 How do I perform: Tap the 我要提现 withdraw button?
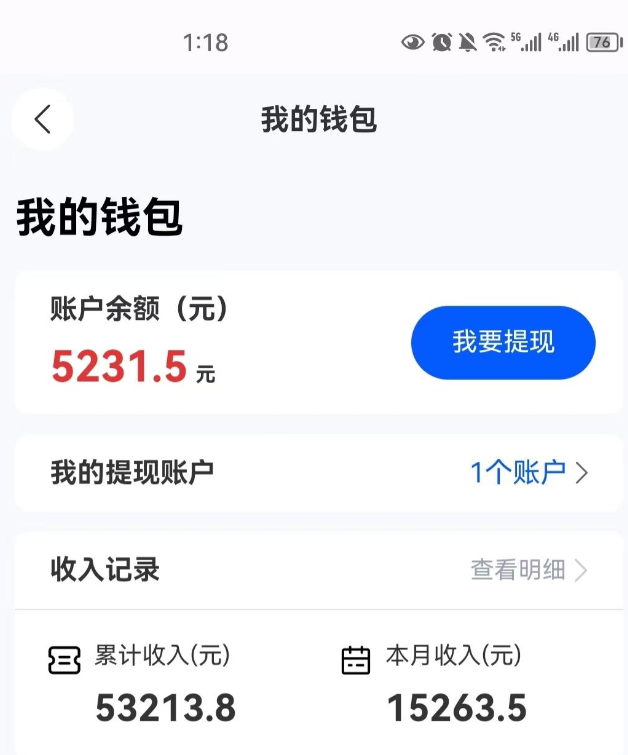point(503,342)
